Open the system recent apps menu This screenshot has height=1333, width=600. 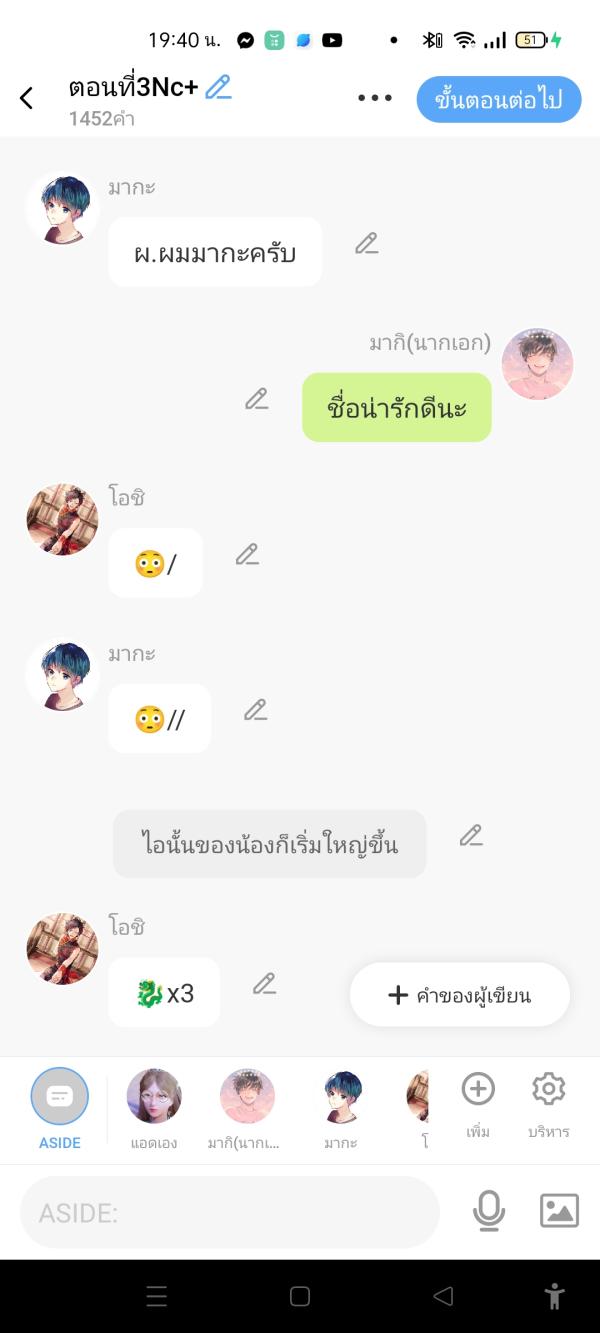(x=157, y=1297)
